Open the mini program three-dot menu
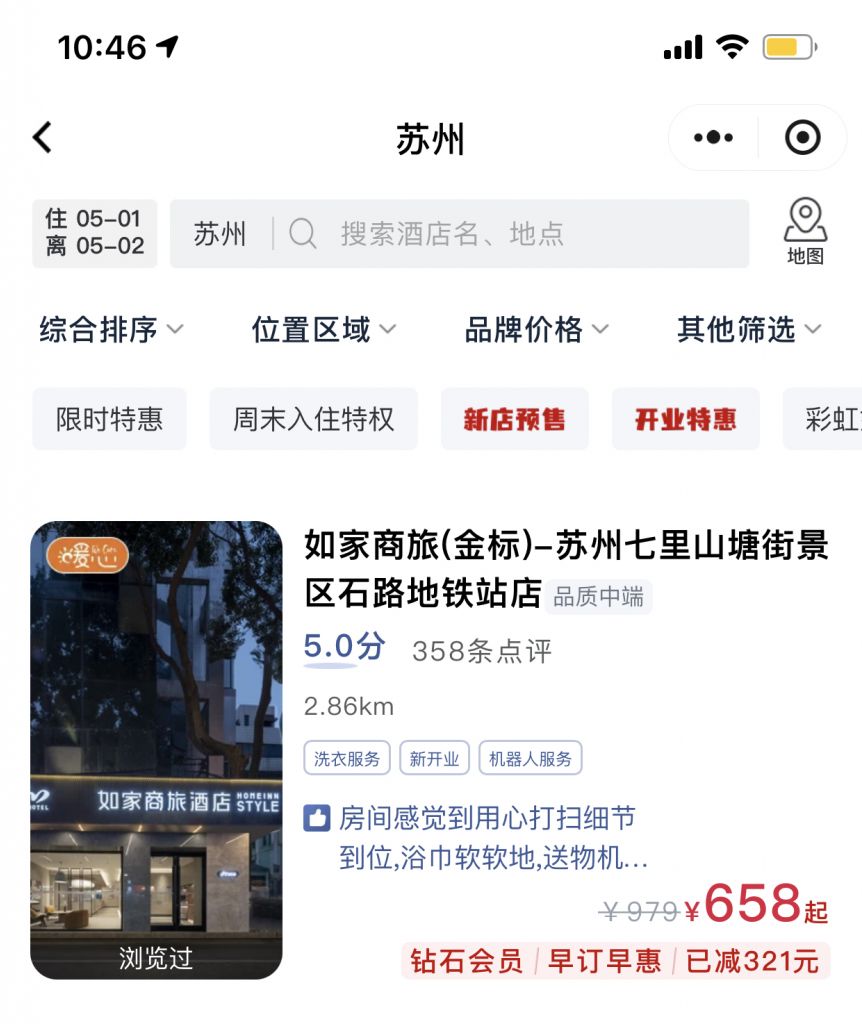This screenshot has width=862, height=1024. [713, 138]
